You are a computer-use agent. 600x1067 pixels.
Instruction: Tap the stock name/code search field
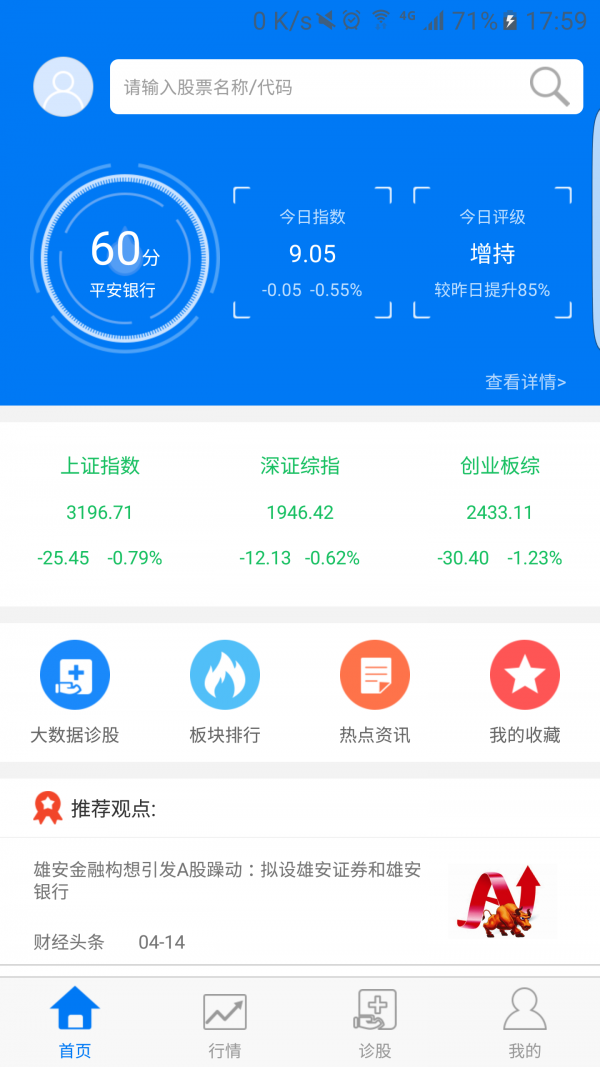320,87
